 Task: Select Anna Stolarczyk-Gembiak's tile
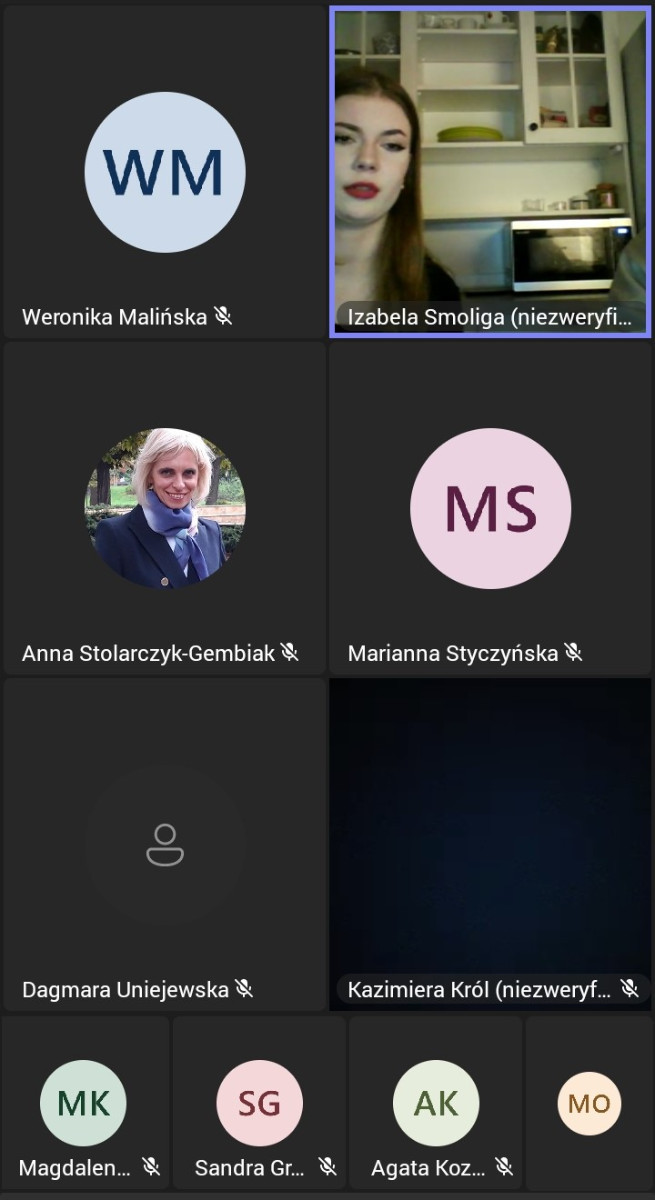pos(164,508)
